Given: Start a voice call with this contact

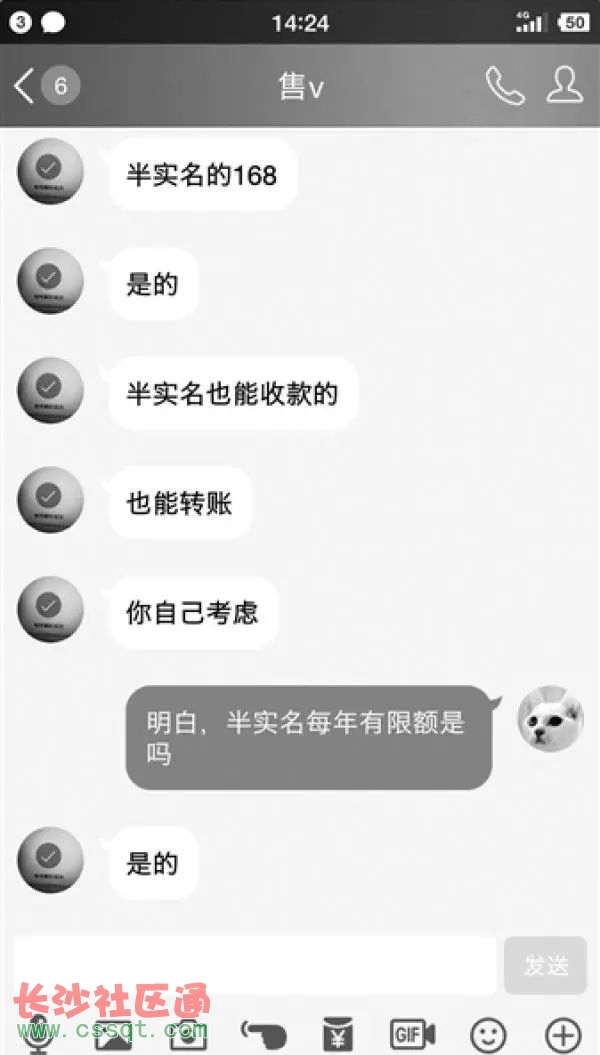Looking at the screenshot, I should tap(504, 86).
